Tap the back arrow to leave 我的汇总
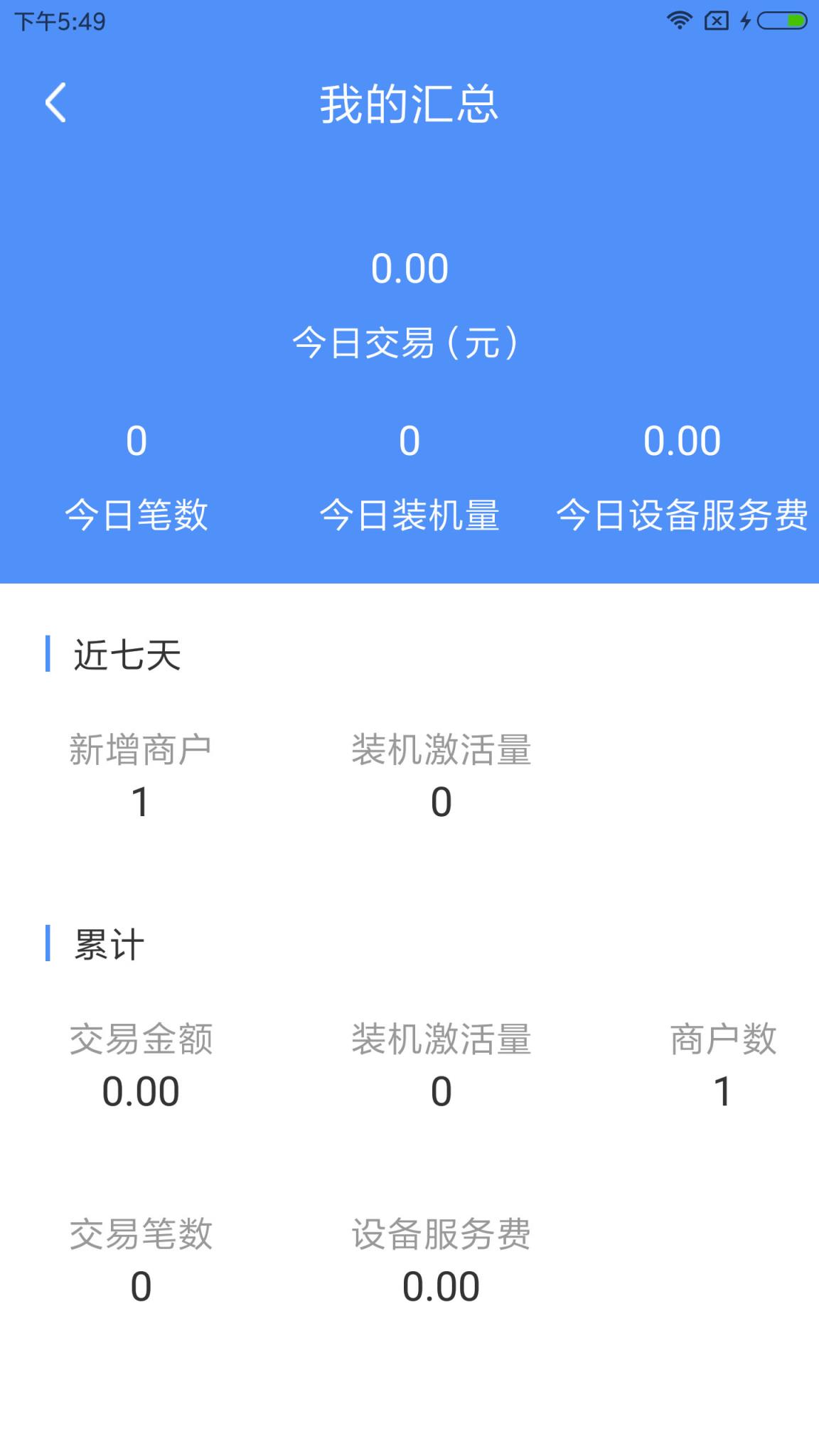819x1456 pixels. pos(55,104)
